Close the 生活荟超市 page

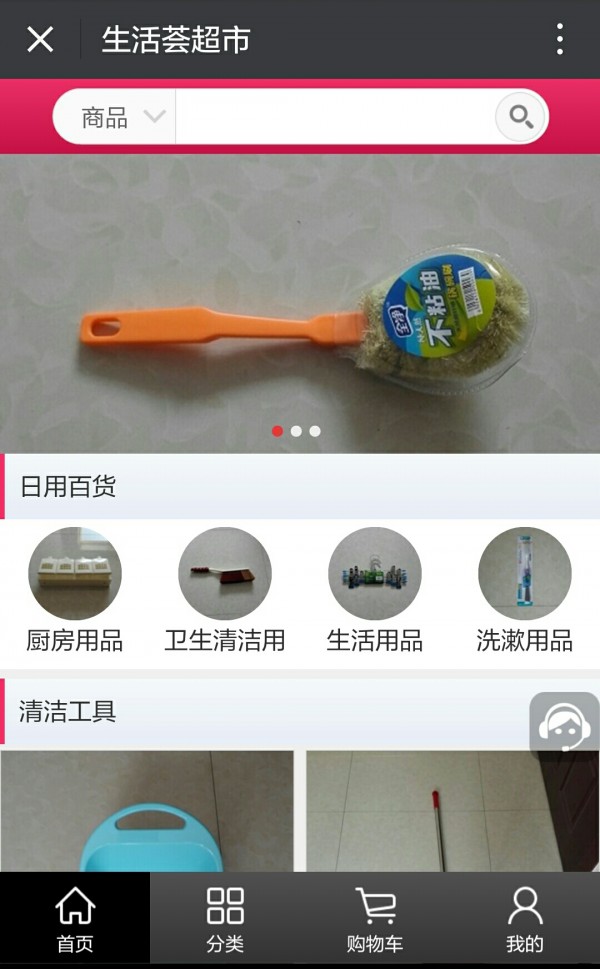40,40
